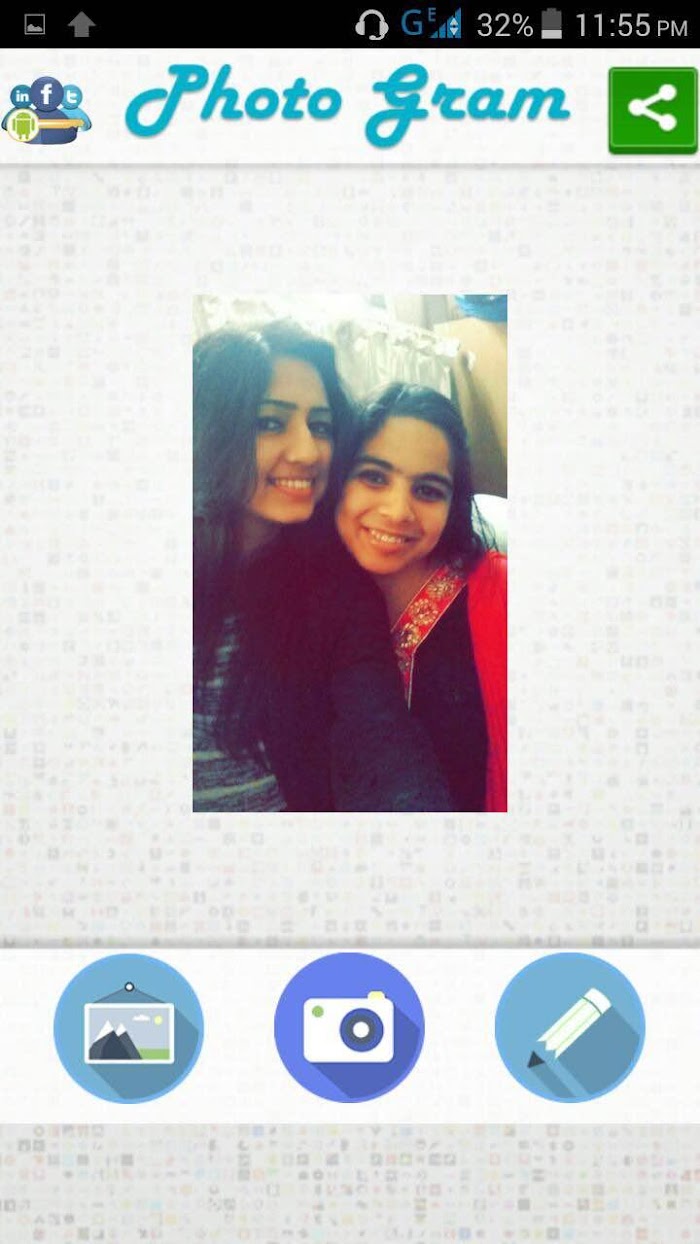This screenshot has height=1244, width=700.
Task: Edit the photo with the pencil button
Action: 570,1028
